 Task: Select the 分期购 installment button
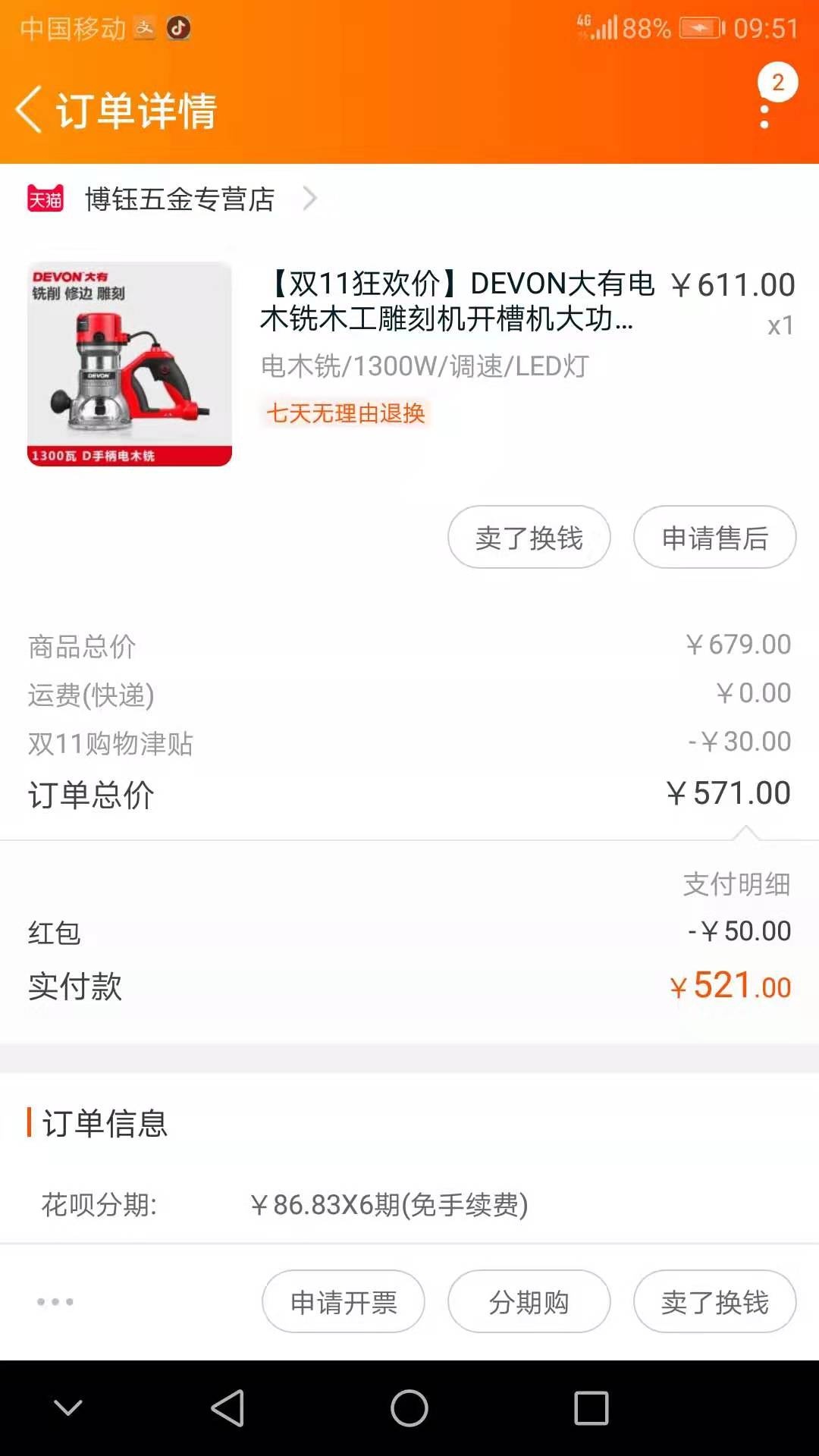pos(529,1302)
